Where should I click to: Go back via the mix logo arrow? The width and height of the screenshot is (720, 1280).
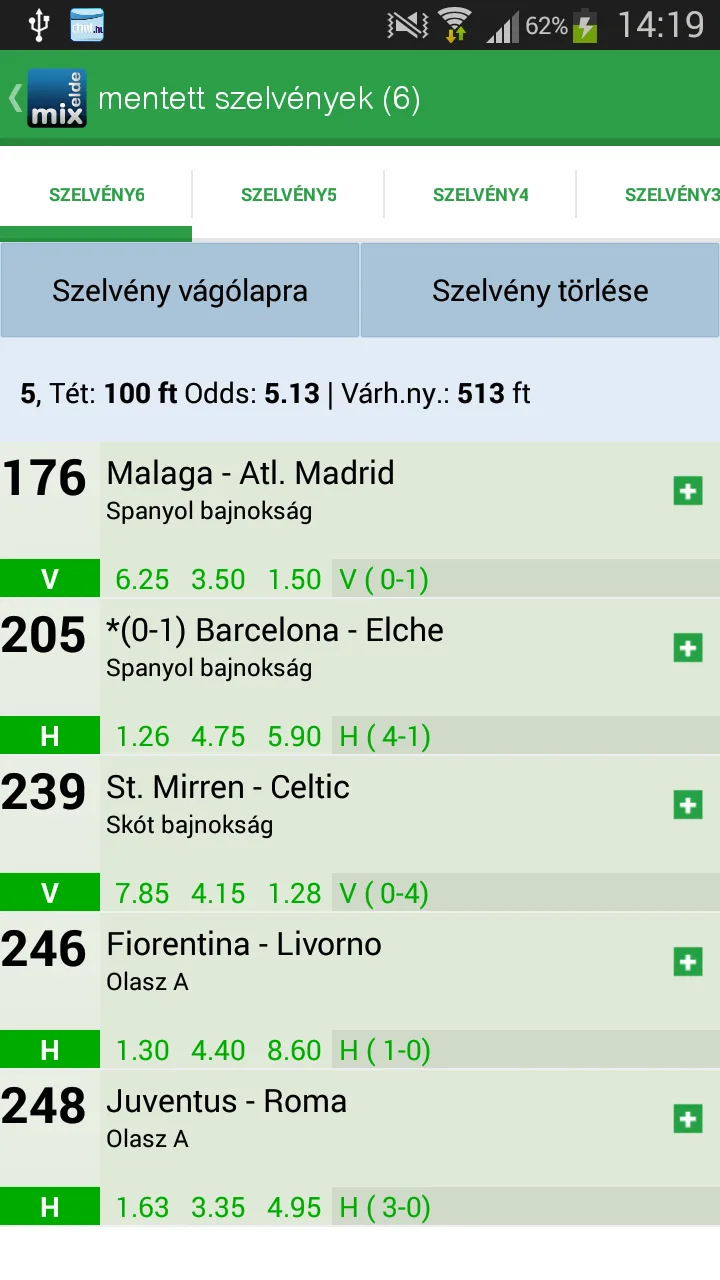point(48,98)
